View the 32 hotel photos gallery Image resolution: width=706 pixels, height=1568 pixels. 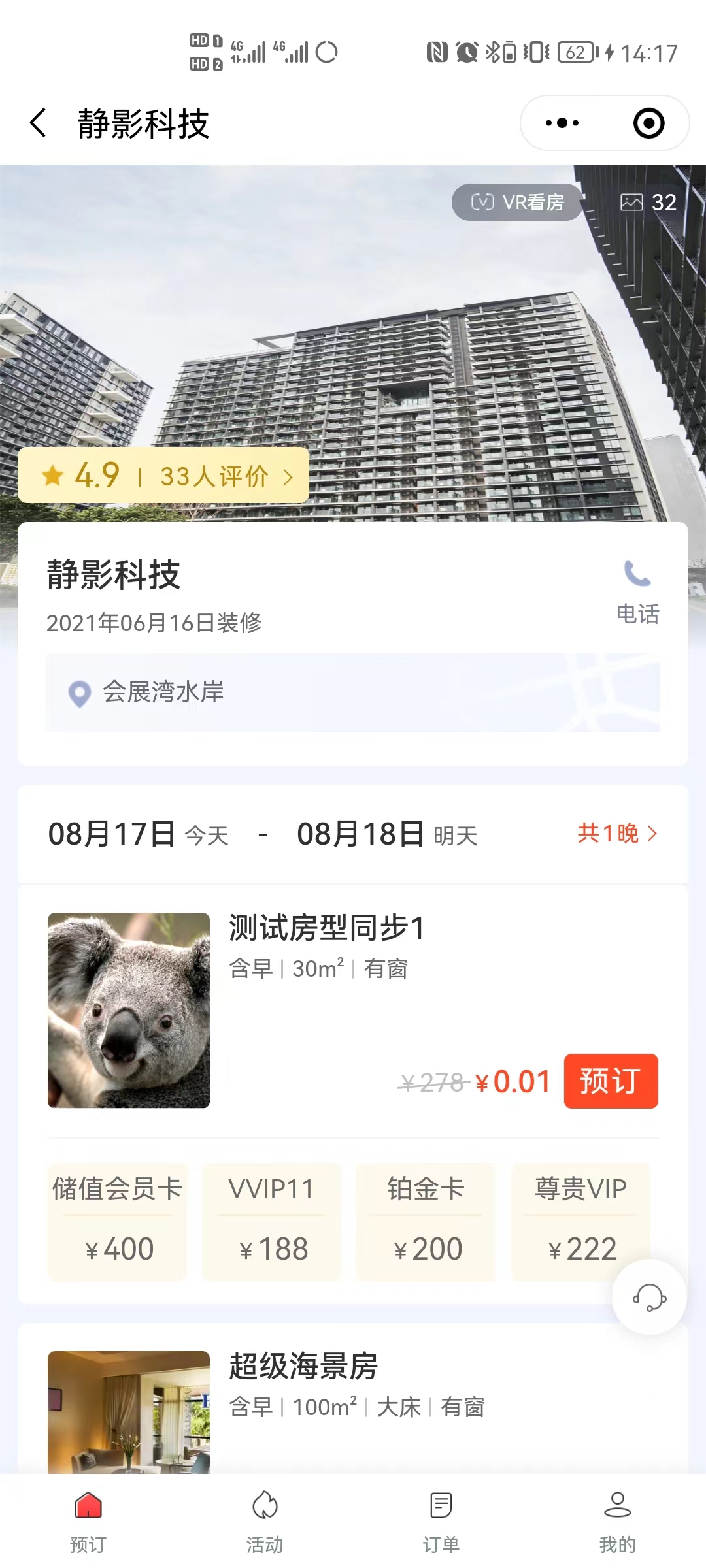pos(648,203)
